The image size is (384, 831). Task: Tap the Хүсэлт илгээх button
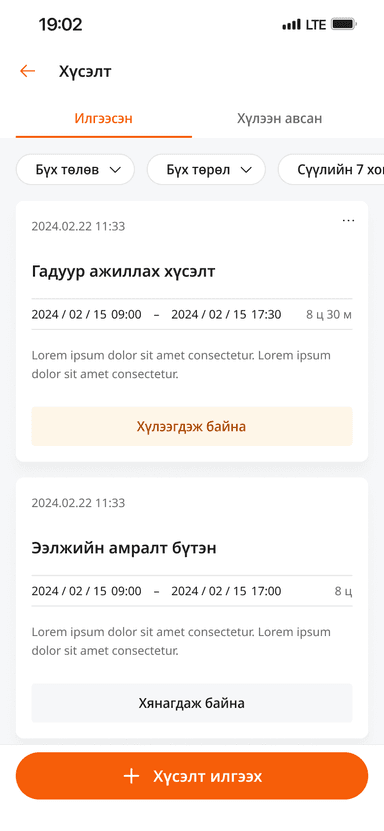click(x=192, y=776)
